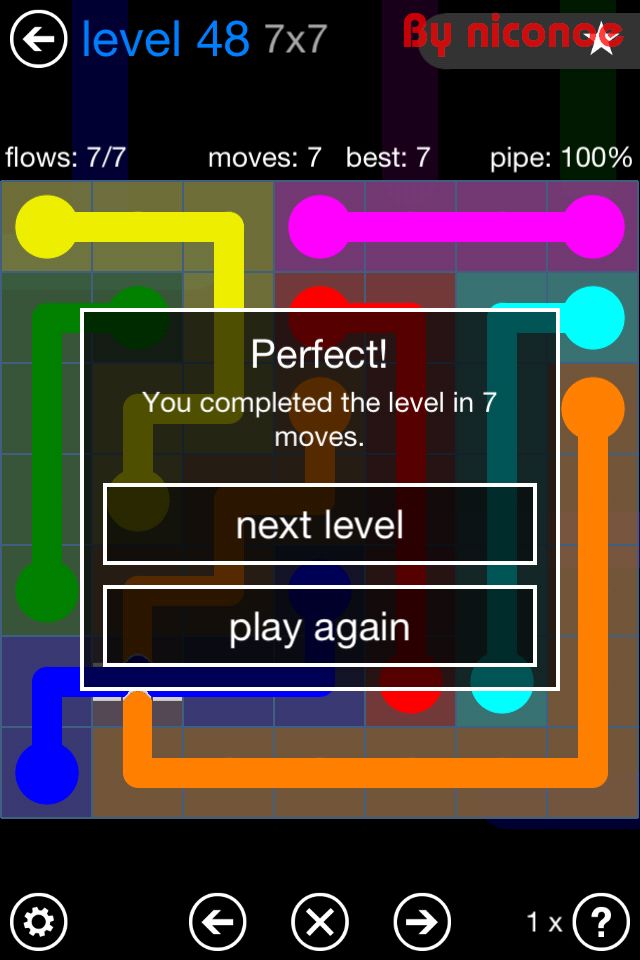This screenshot has height=960, width=640.
Task: Use the hint question mark button
Action: click(601, 921)
